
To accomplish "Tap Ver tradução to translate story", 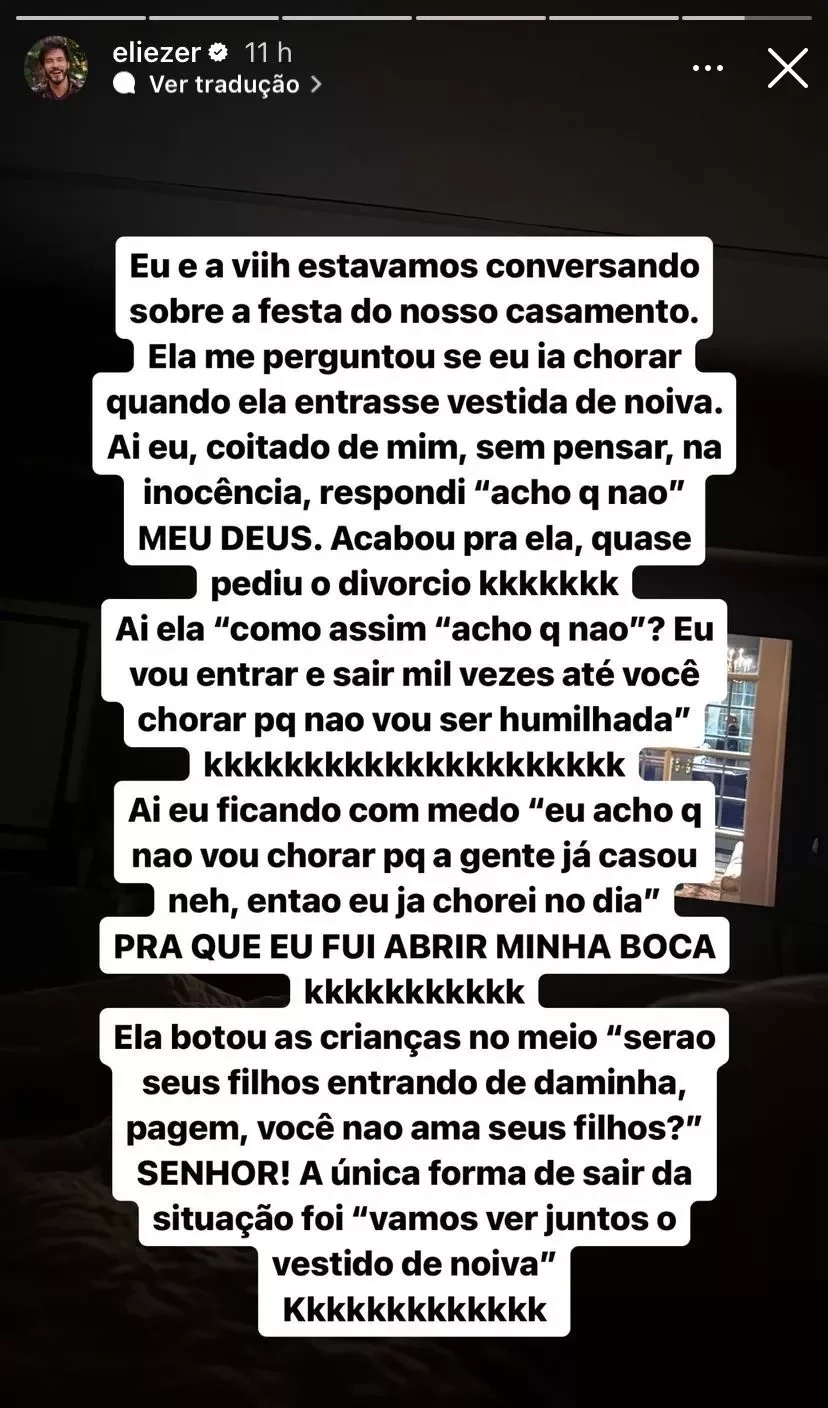I will (x=224, y=84).
